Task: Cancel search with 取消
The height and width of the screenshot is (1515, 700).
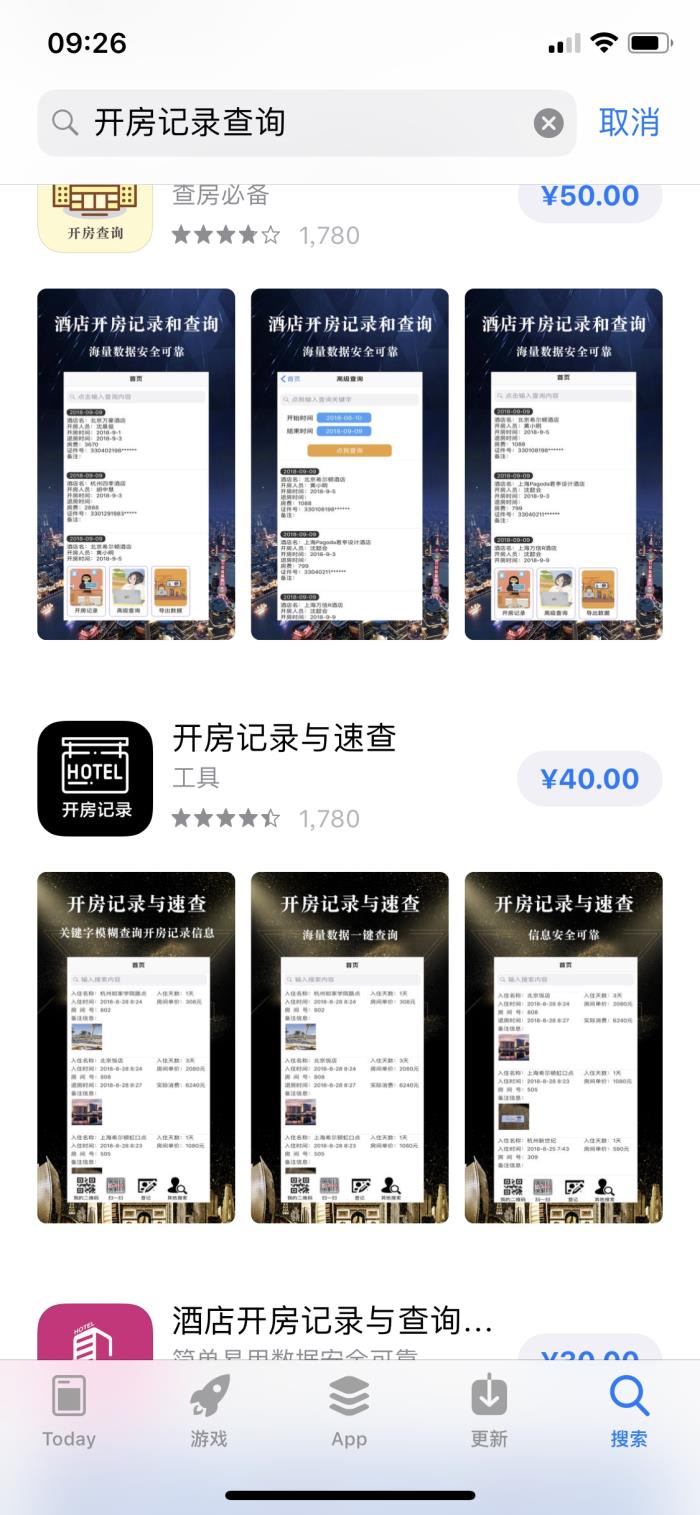Action: [x=629, y=122]
